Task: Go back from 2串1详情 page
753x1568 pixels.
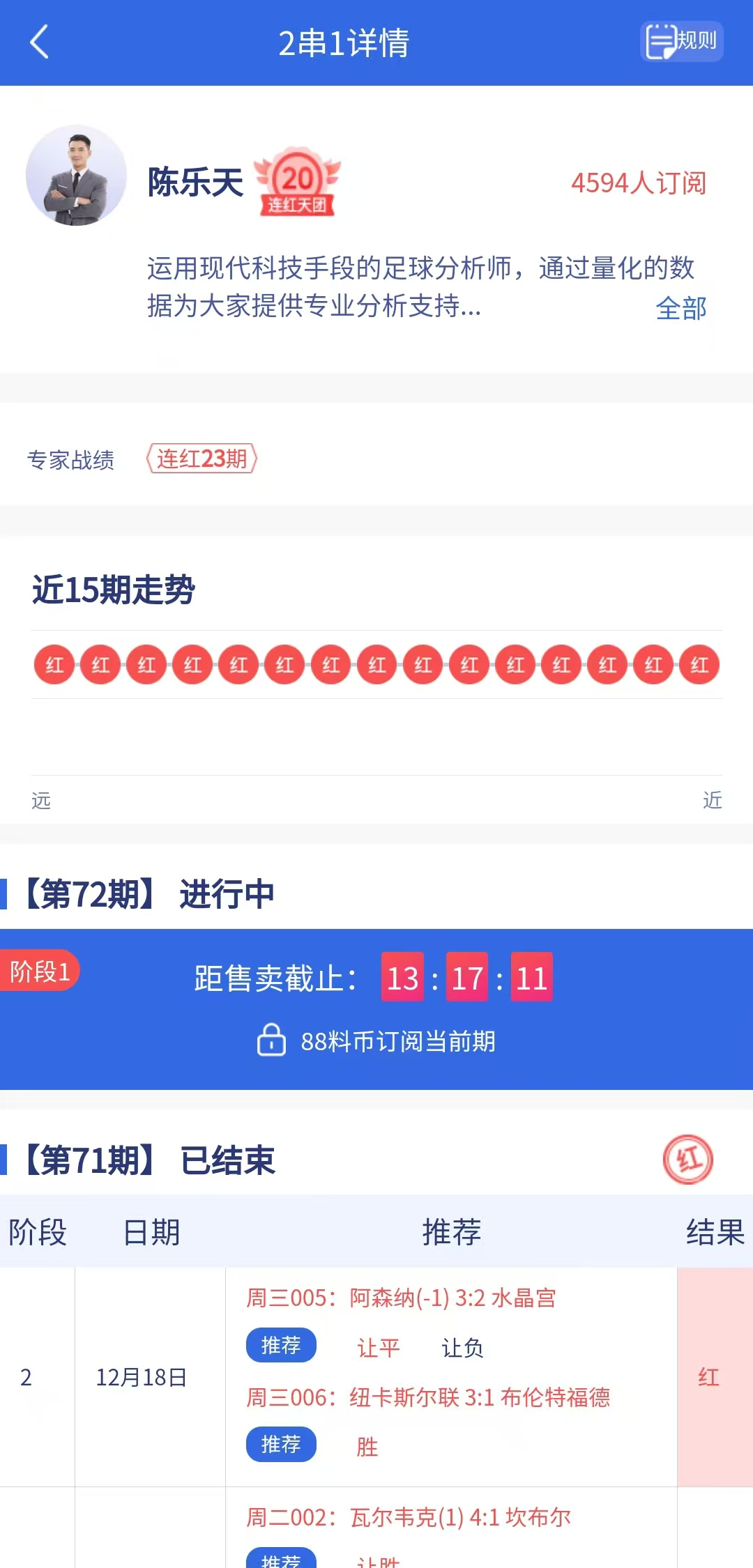Action: click(x=40, y=42)
